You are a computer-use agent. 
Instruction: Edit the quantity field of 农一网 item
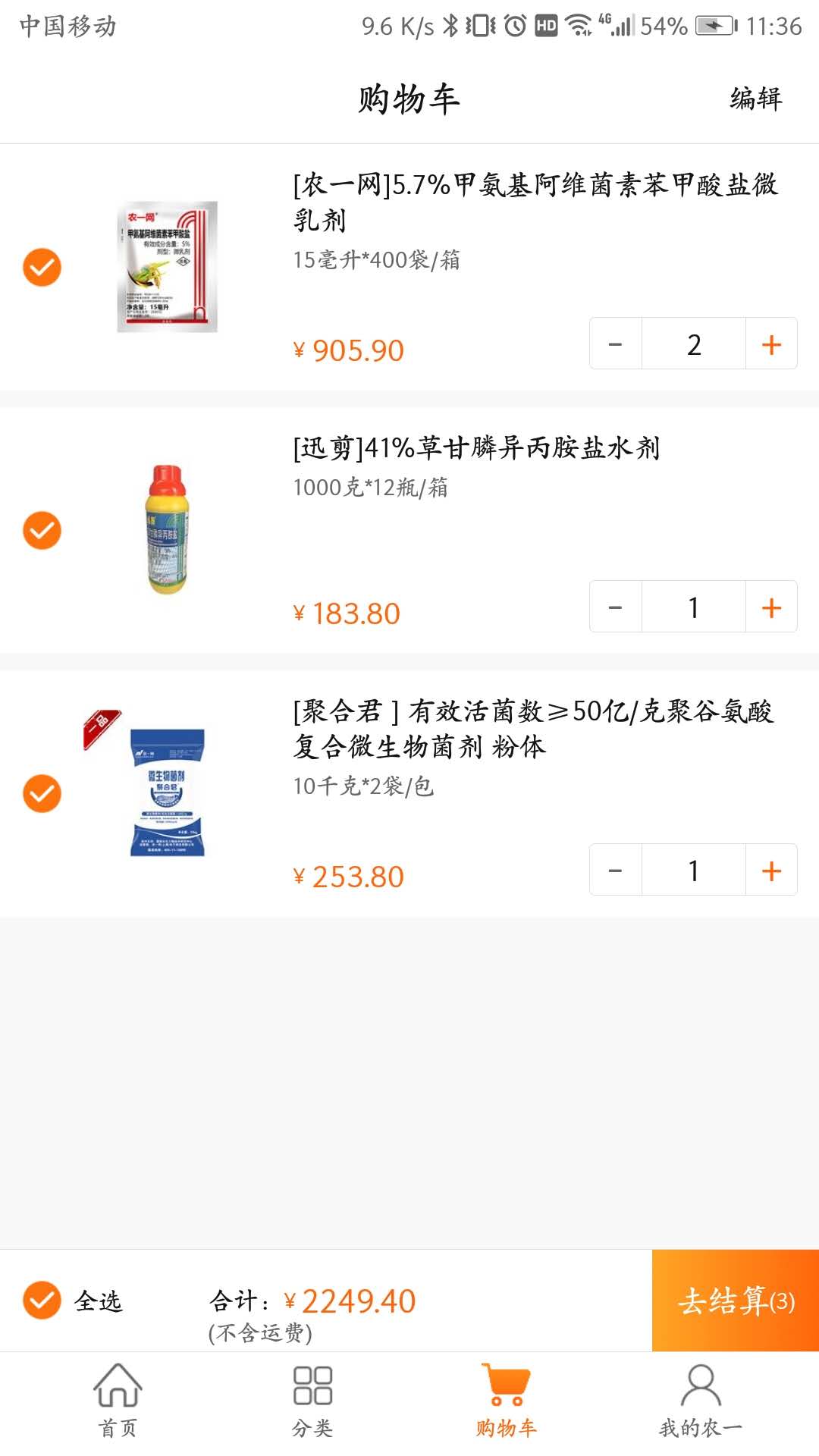pos(693,344)
